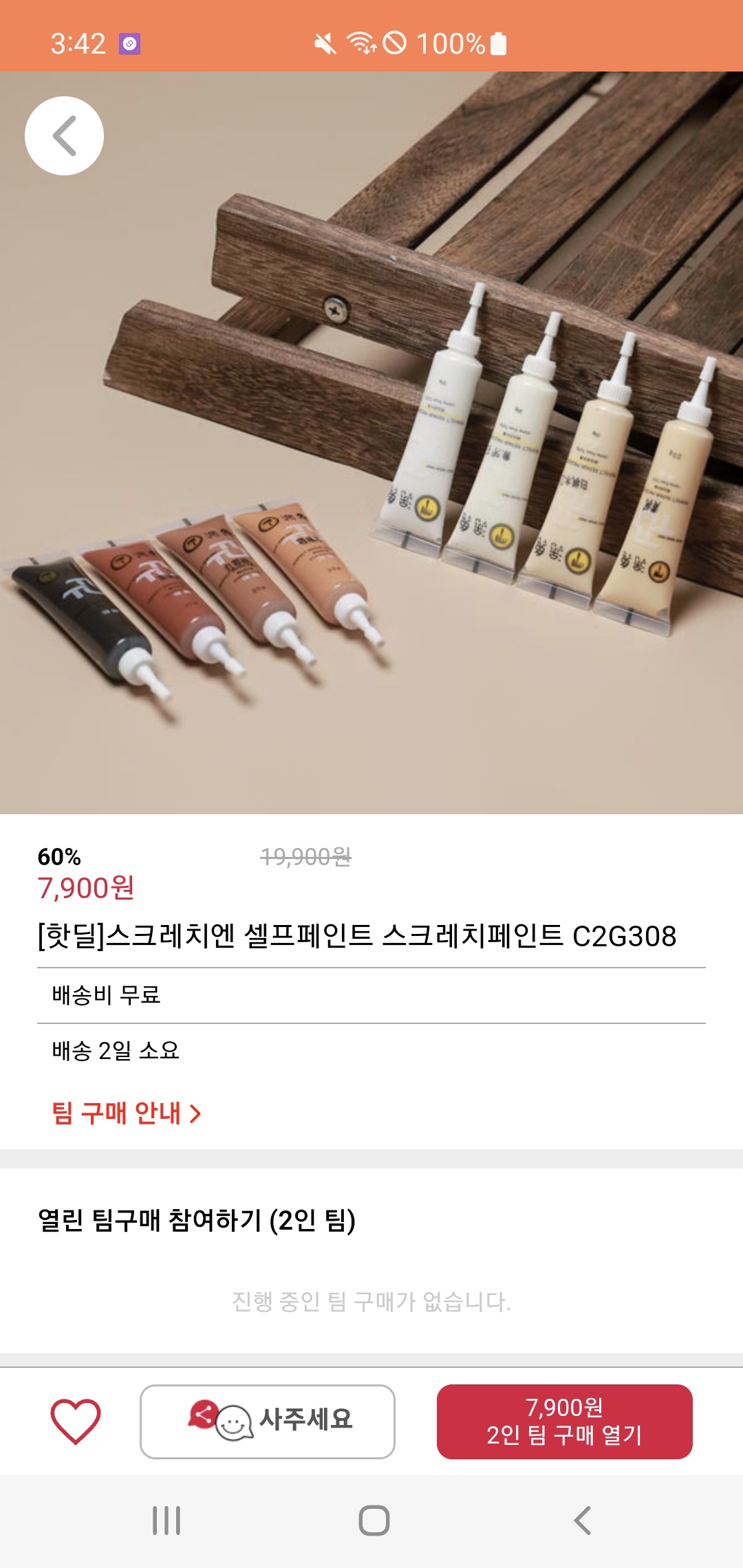View the product photo of paint tubes

tap(371, 443)
